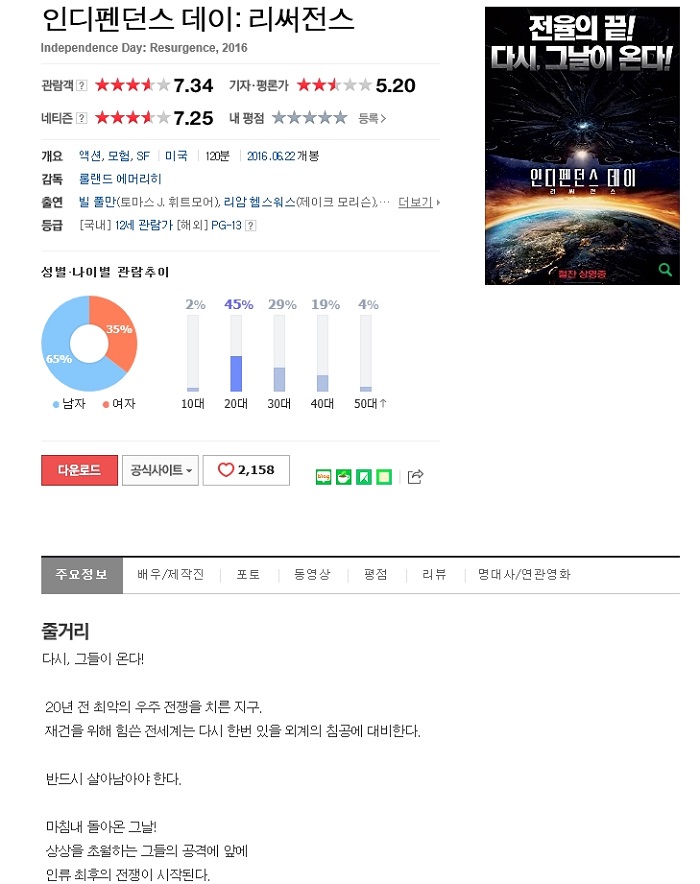Viewport: 700px width, 884px height.
Task: Share to Naver blog icon
Action: tap(323, 477)
